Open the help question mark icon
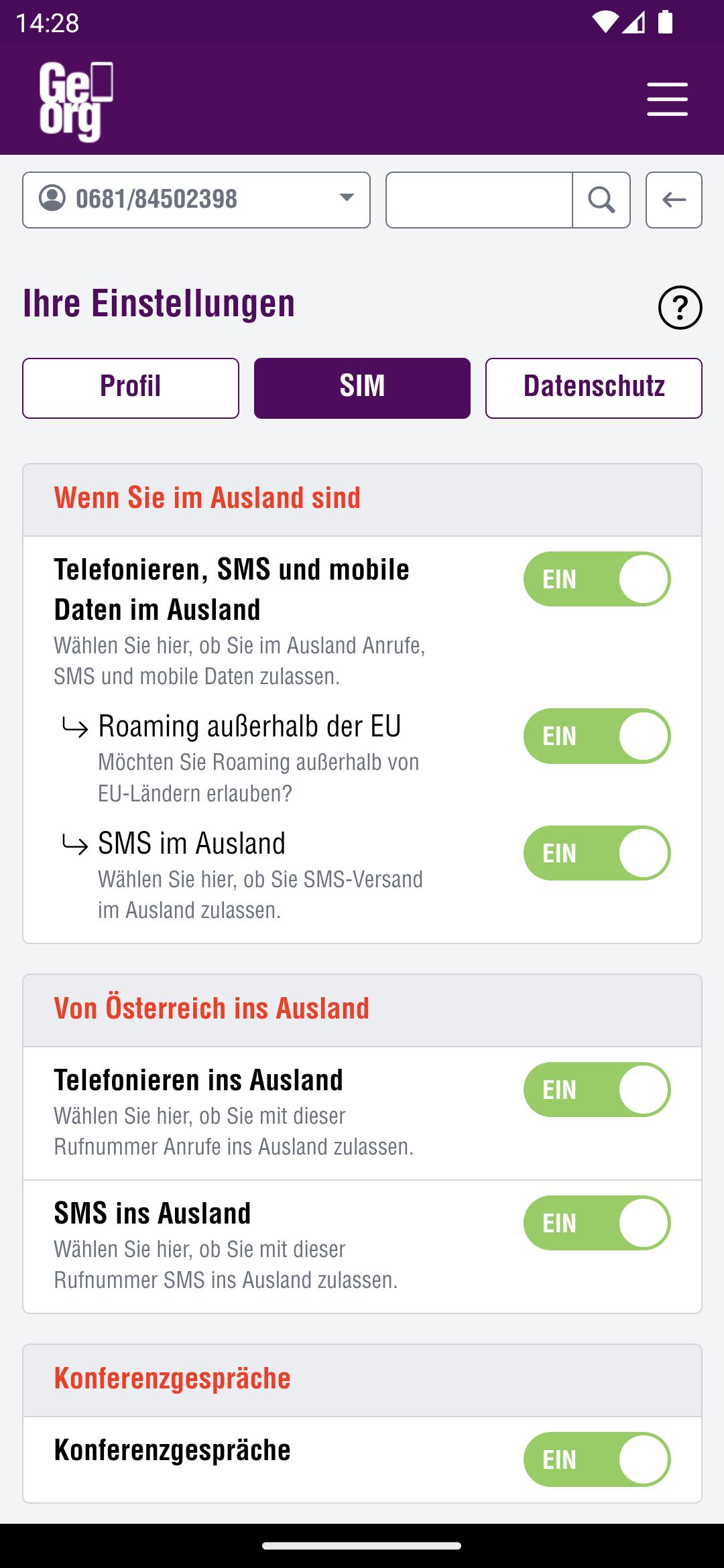724x1568 pixels. [680, 308]
